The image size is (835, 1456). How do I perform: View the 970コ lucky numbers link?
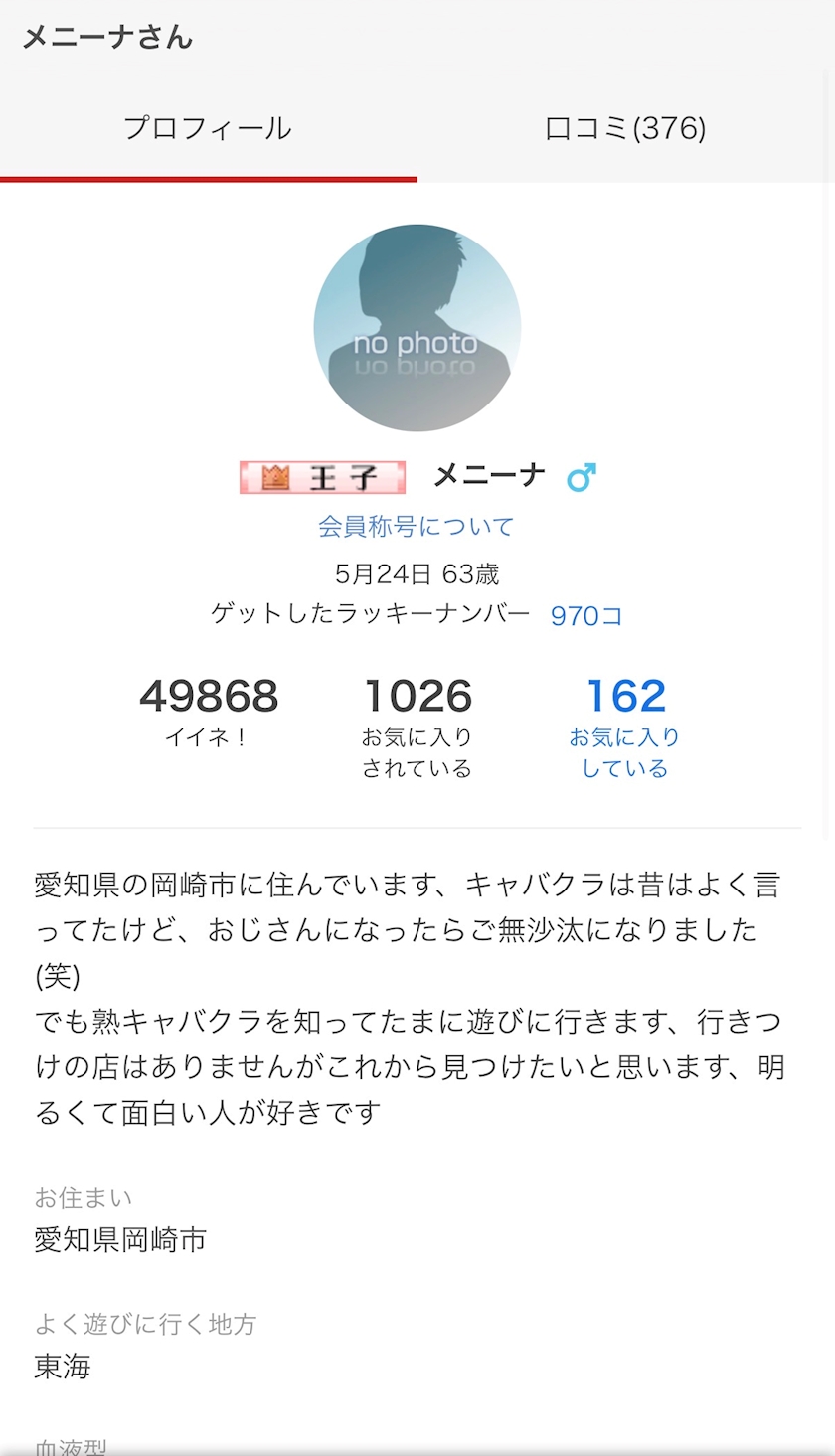pos(586,616)
